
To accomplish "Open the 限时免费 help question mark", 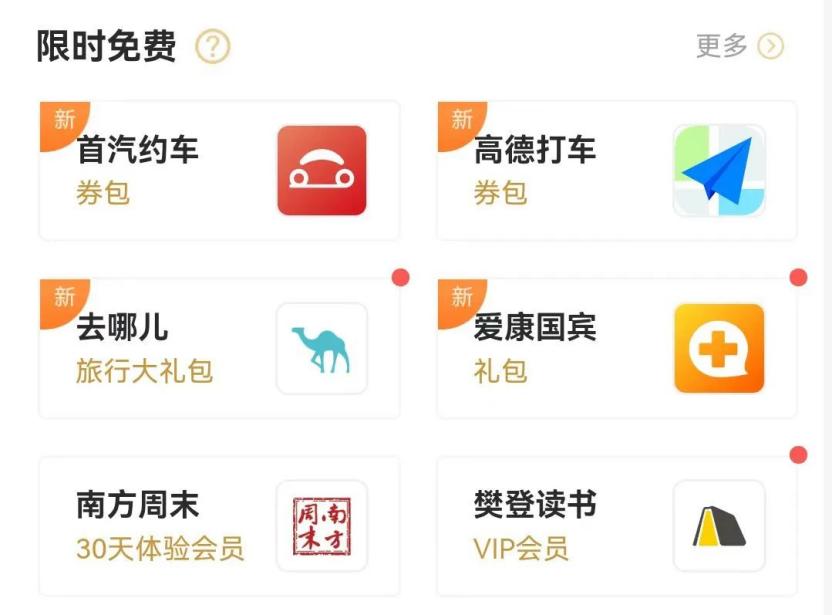I will click(x=212, y=47).
